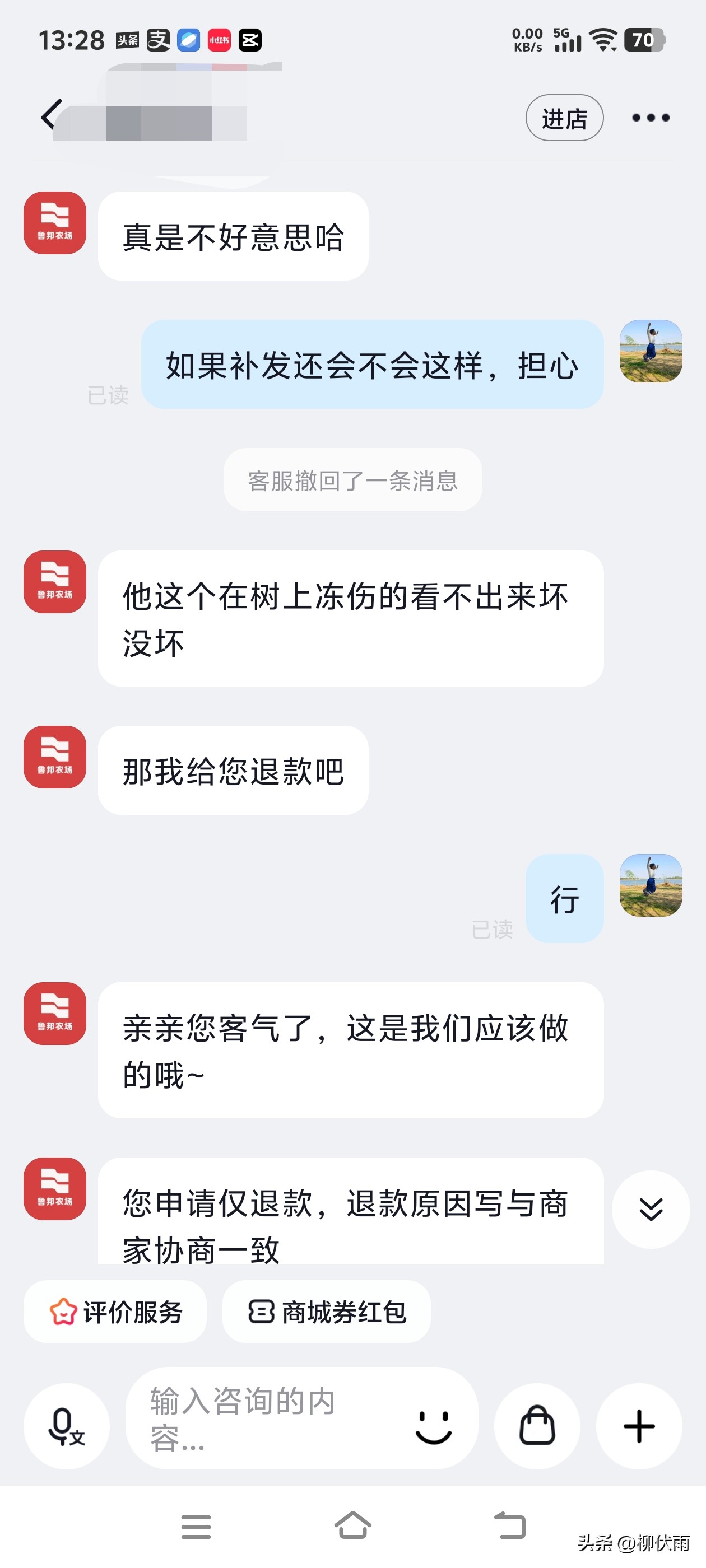Open the shopping bag icon

pos(537,1426)
